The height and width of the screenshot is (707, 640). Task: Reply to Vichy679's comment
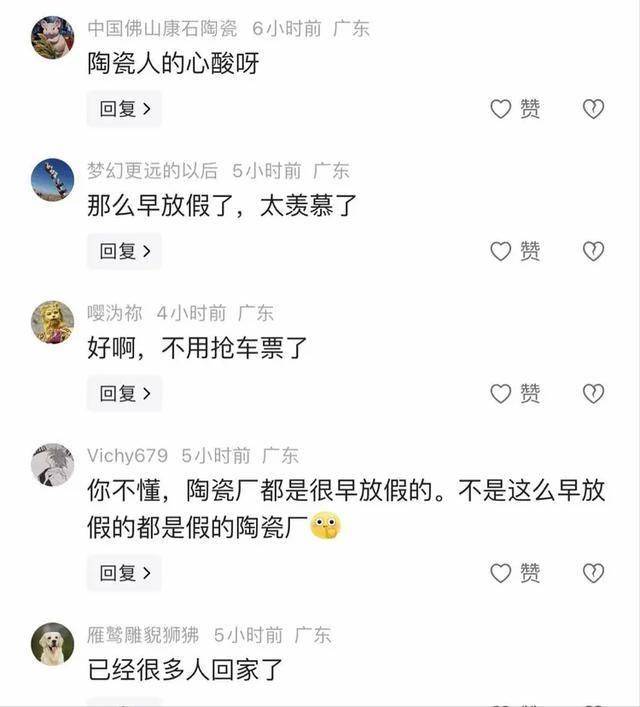pos(124,573)
